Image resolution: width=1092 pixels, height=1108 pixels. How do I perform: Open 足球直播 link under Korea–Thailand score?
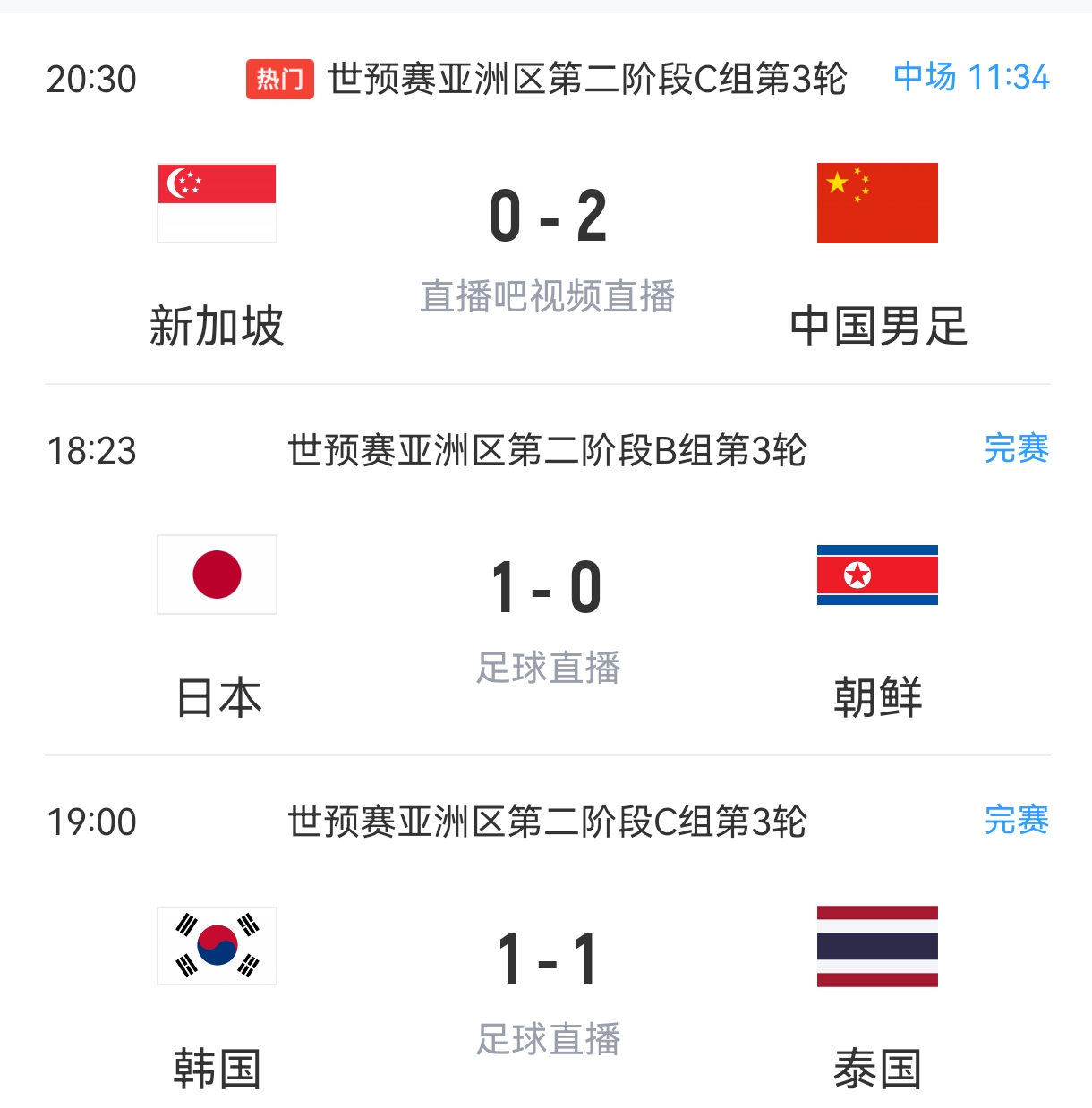[x=548, y=1039]
